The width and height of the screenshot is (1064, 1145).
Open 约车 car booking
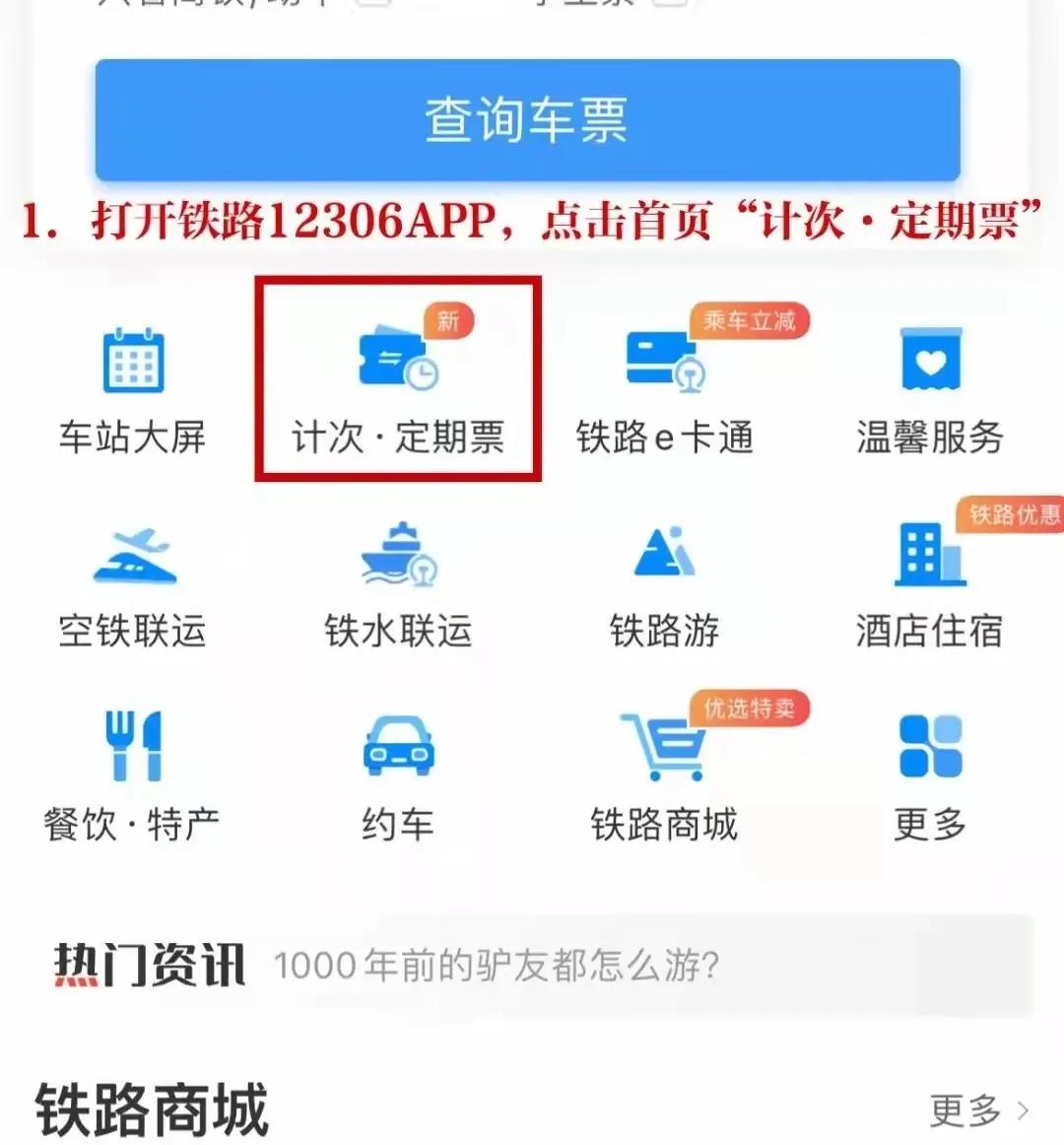(x=398, y=778)
